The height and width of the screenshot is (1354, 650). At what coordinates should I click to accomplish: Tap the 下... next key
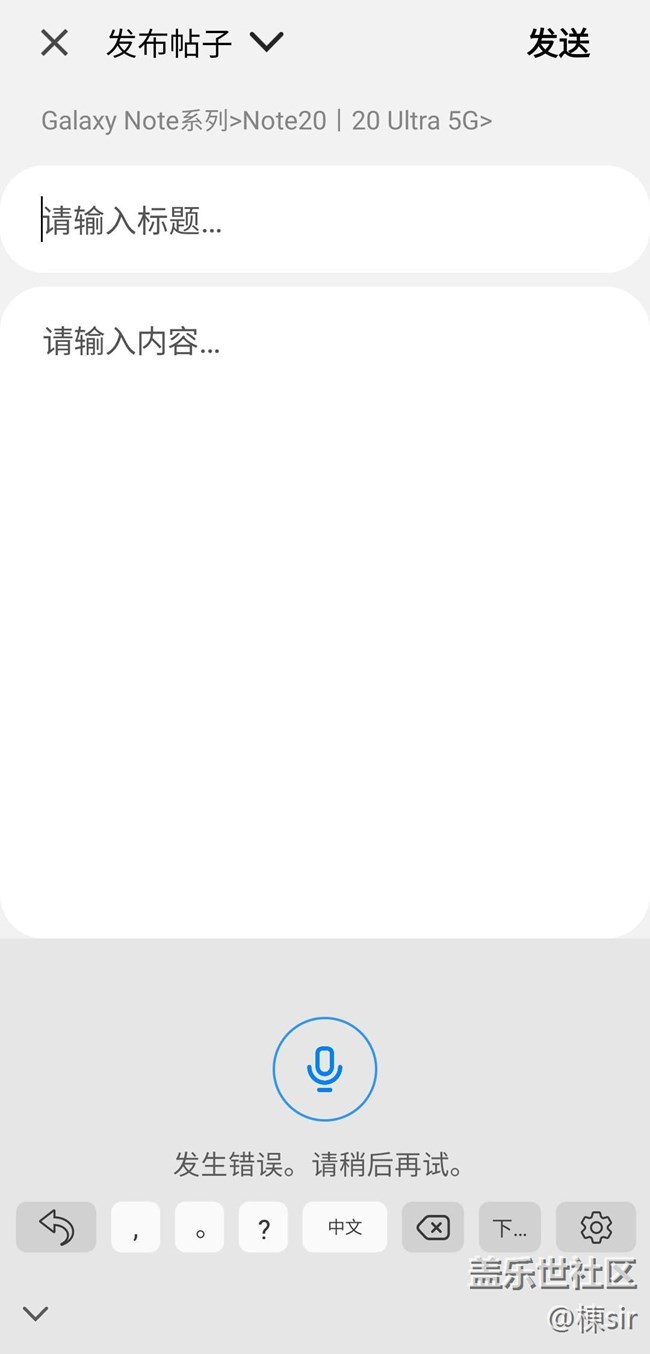pos(510,1227)
